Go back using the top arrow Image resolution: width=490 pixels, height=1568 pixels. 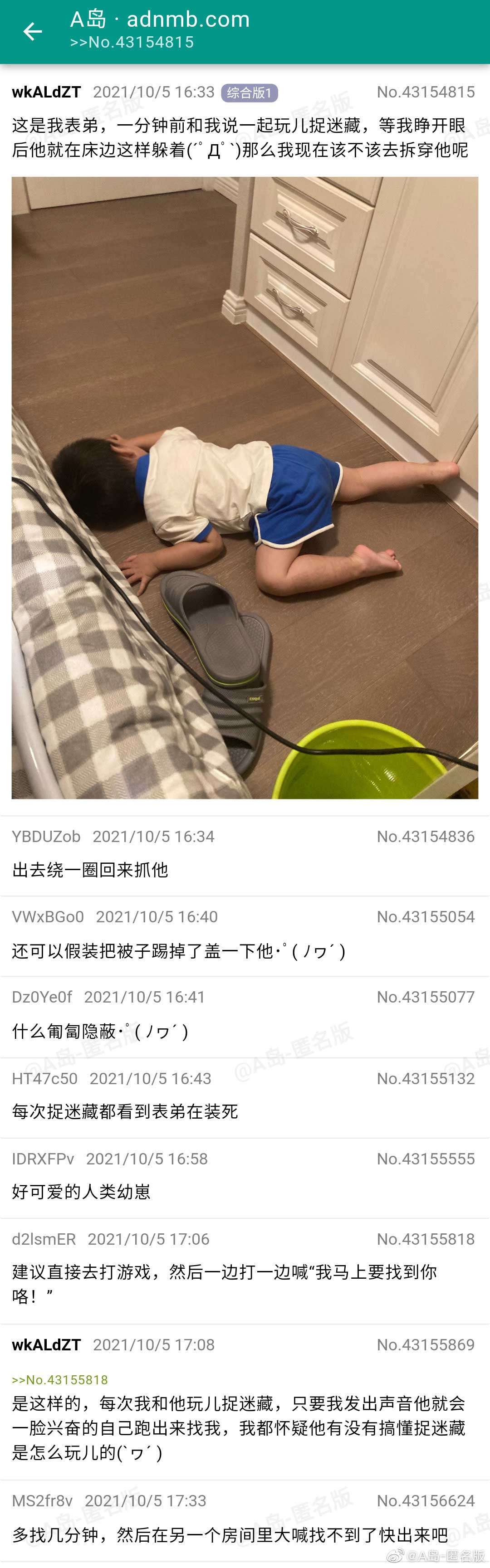pyautogui.click(x=32, y=31)
